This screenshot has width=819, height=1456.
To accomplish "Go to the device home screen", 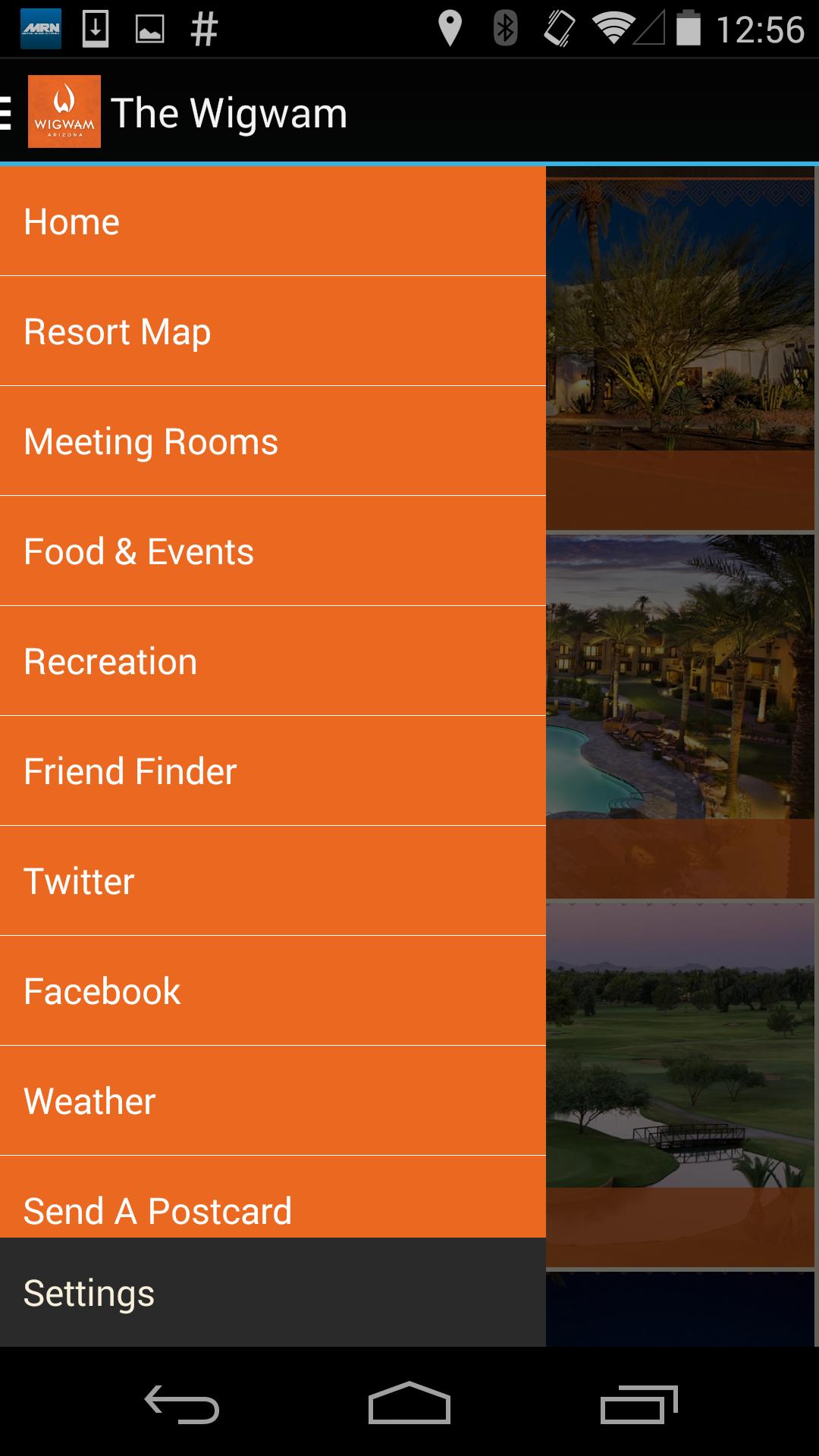I will coord(409,1404).
